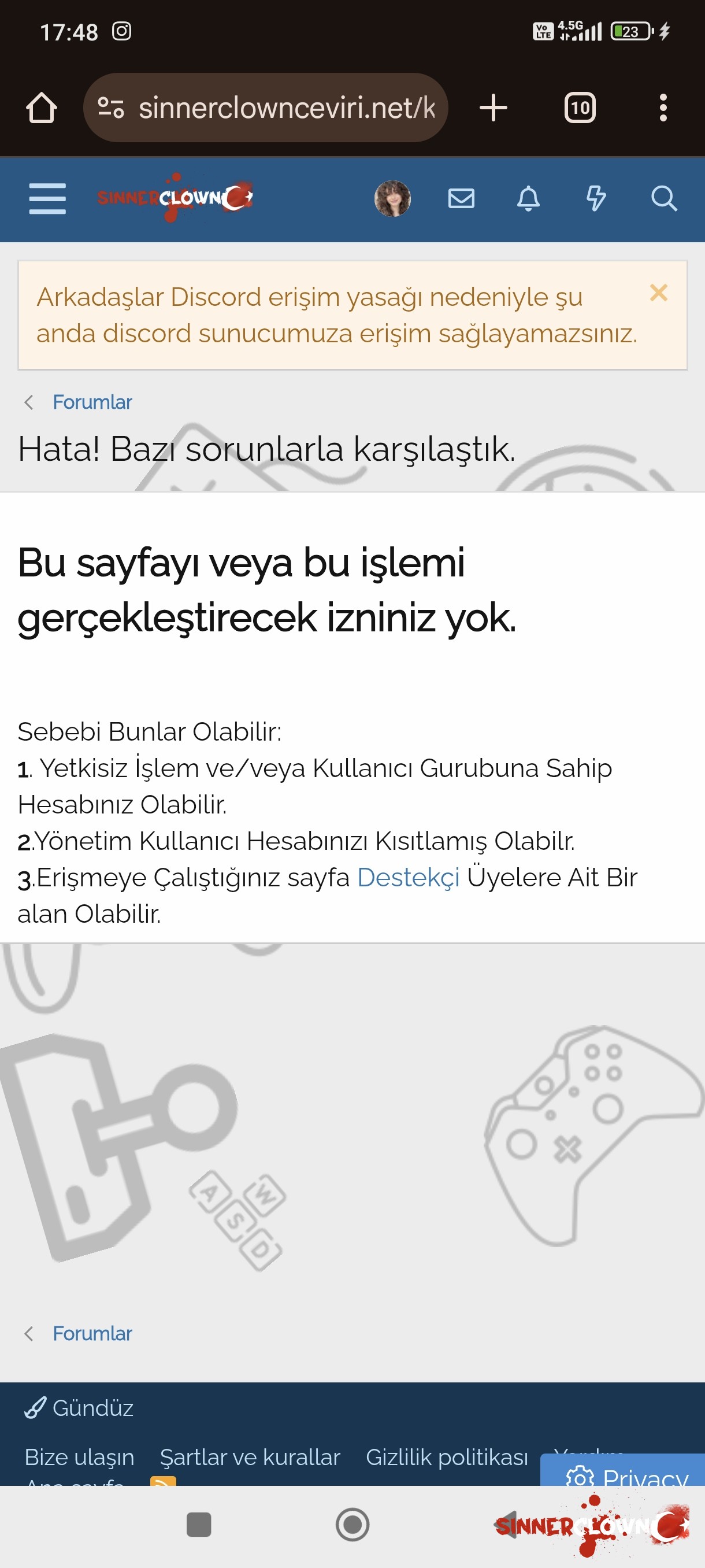Open Şartlar ve kurallar page

pos(250,1457)
